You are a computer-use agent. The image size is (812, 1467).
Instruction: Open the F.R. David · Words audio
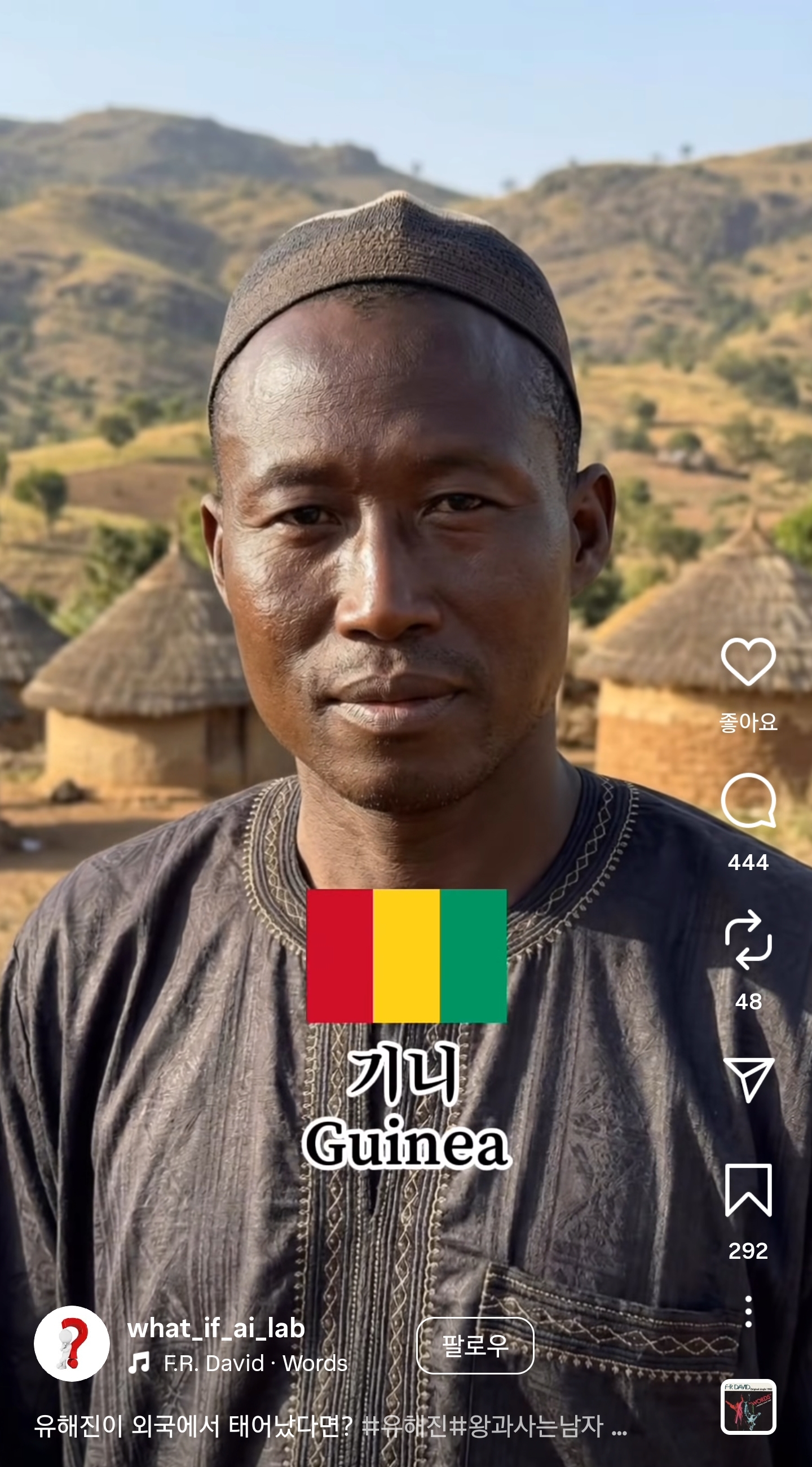(255, 1364)
